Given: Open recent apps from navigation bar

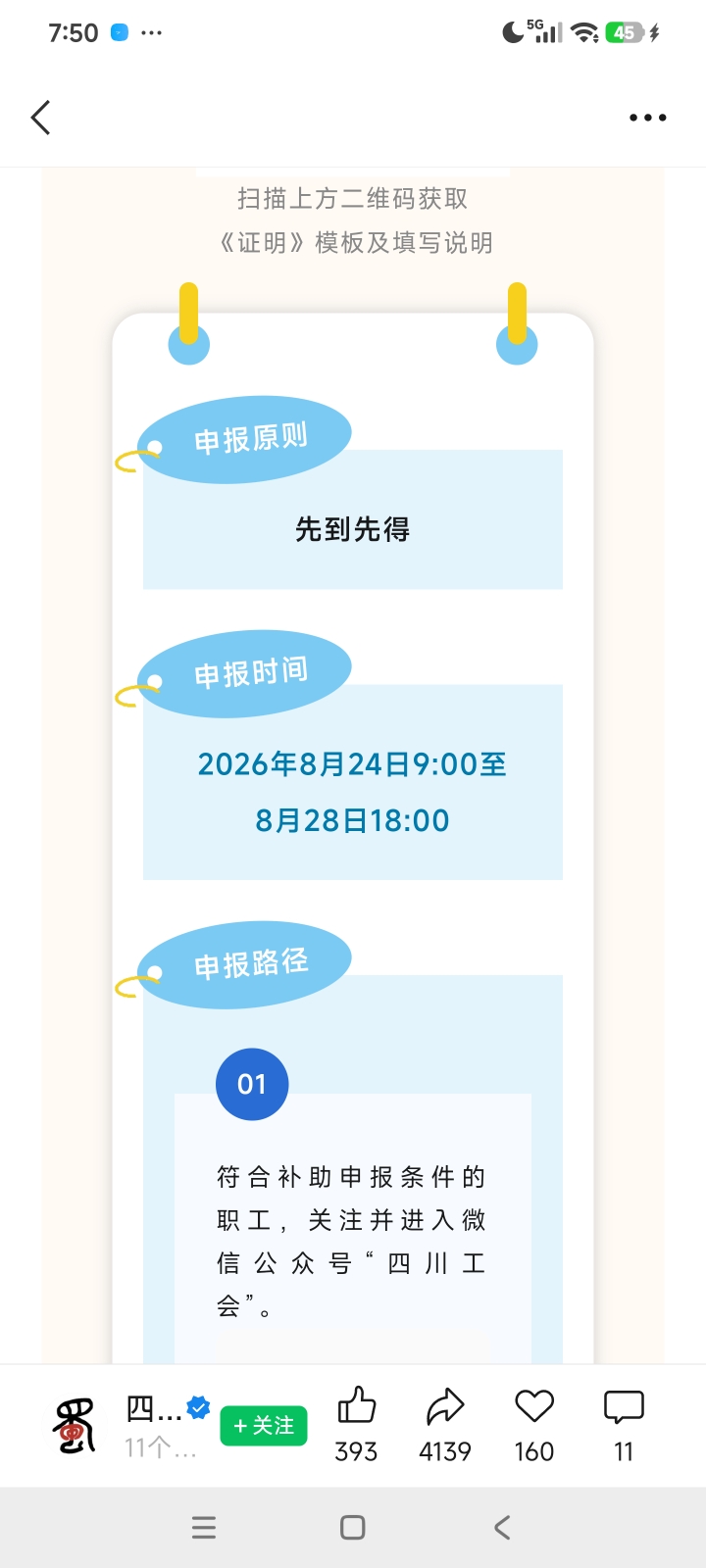Looking at the screenshot, I should pyautogui.click(x=204, y=1527).
